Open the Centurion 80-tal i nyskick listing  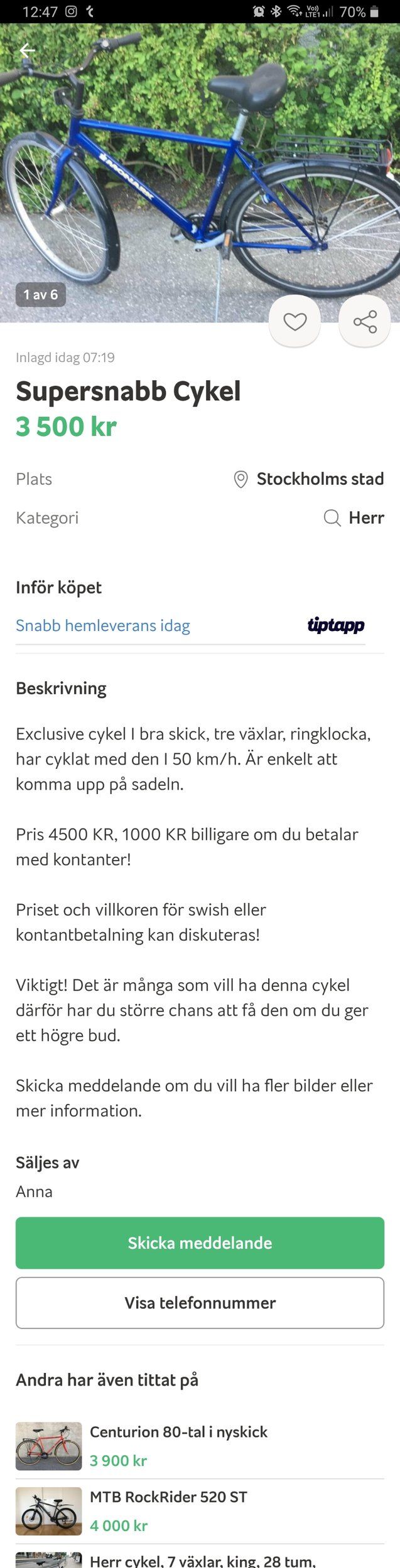[200, 1446]
